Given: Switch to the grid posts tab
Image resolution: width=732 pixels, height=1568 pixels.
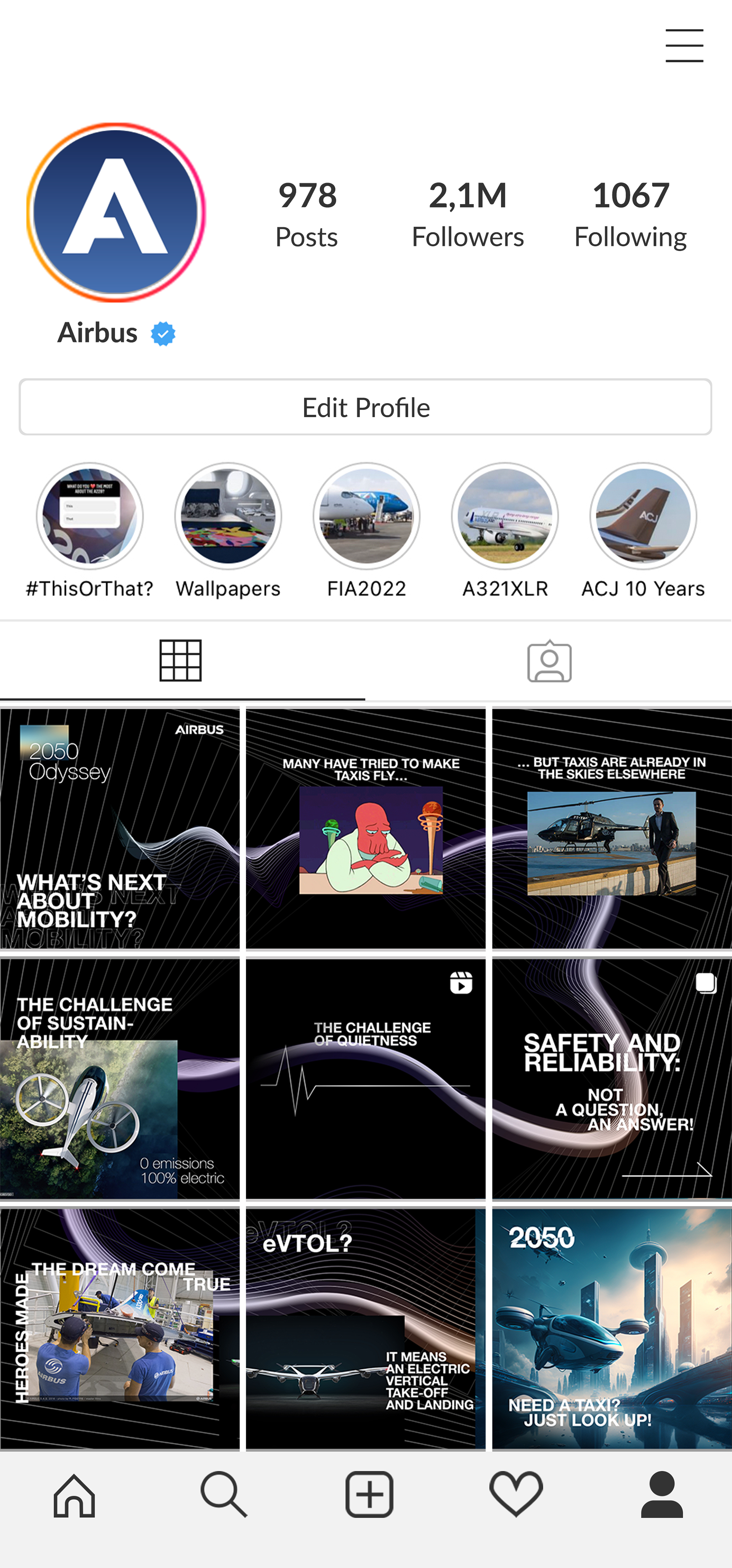Looking at the screenshot, I should [x=181, y=660].
